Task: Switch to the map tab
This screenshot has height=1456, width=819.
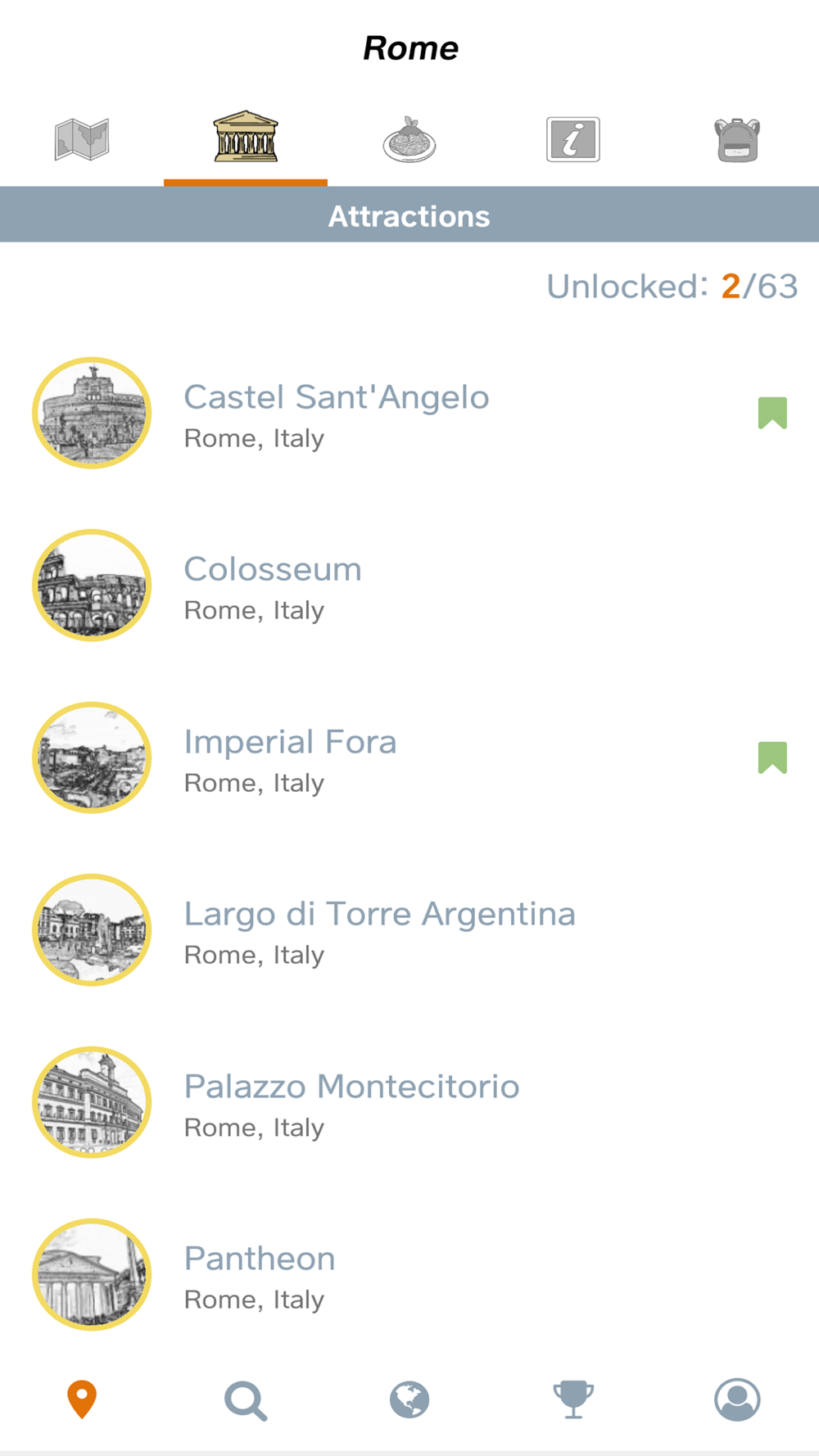Action: 82,140
